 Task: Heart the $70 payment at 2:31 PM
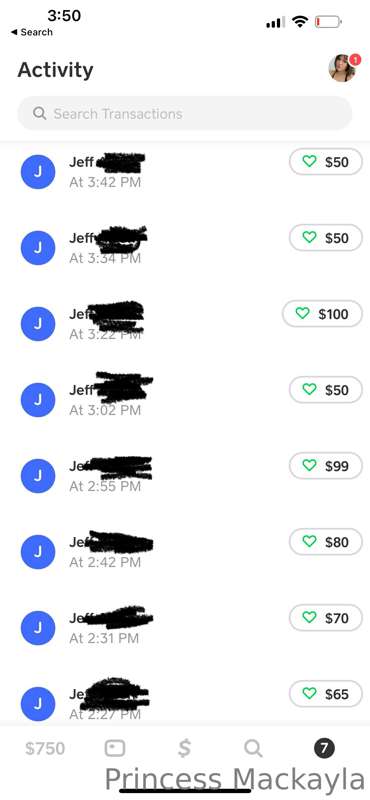(326, 618)
